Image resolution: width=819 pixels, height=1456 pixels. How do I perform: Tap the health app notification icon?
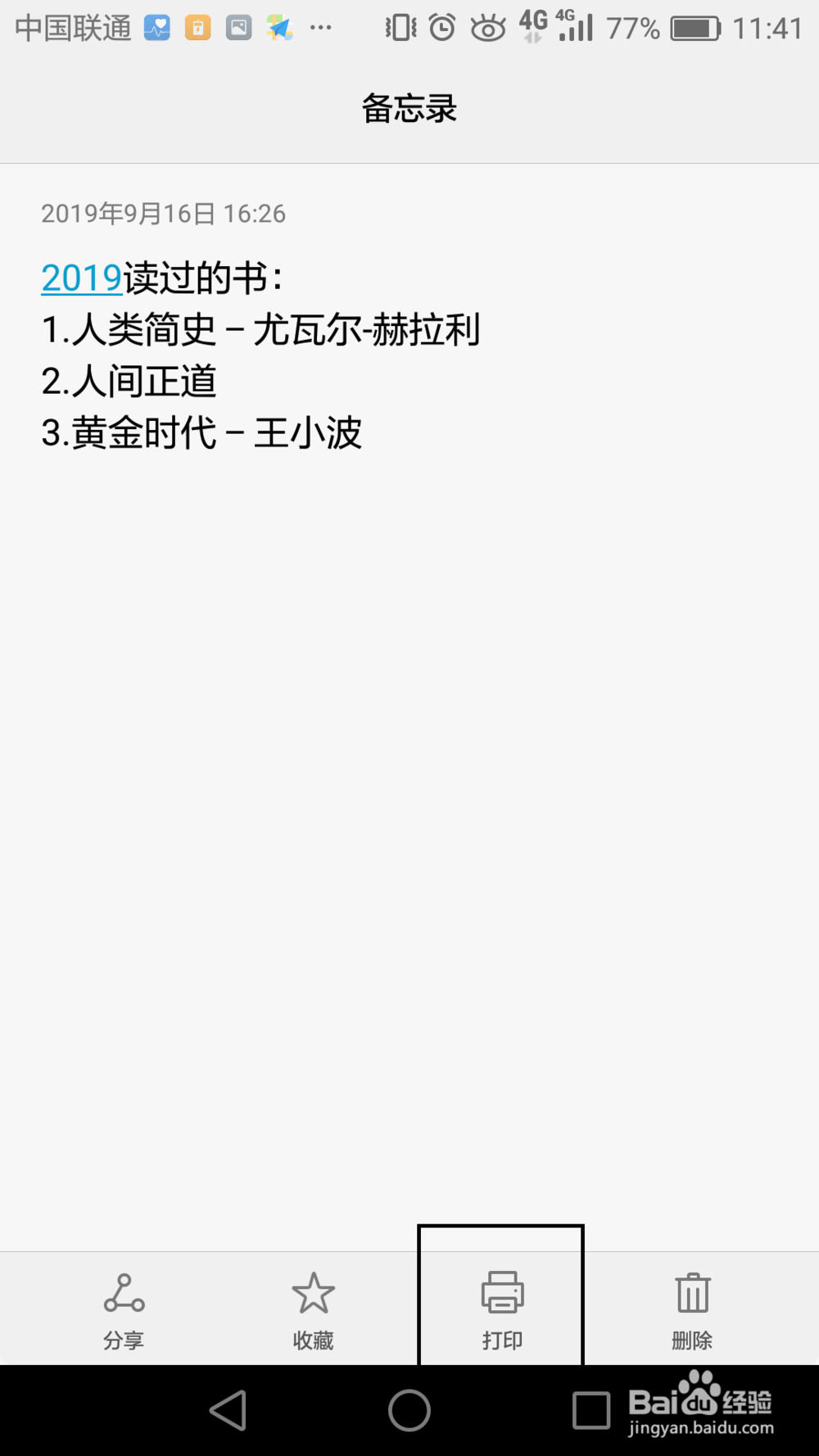pyautogui.click(x=156, y=27)
